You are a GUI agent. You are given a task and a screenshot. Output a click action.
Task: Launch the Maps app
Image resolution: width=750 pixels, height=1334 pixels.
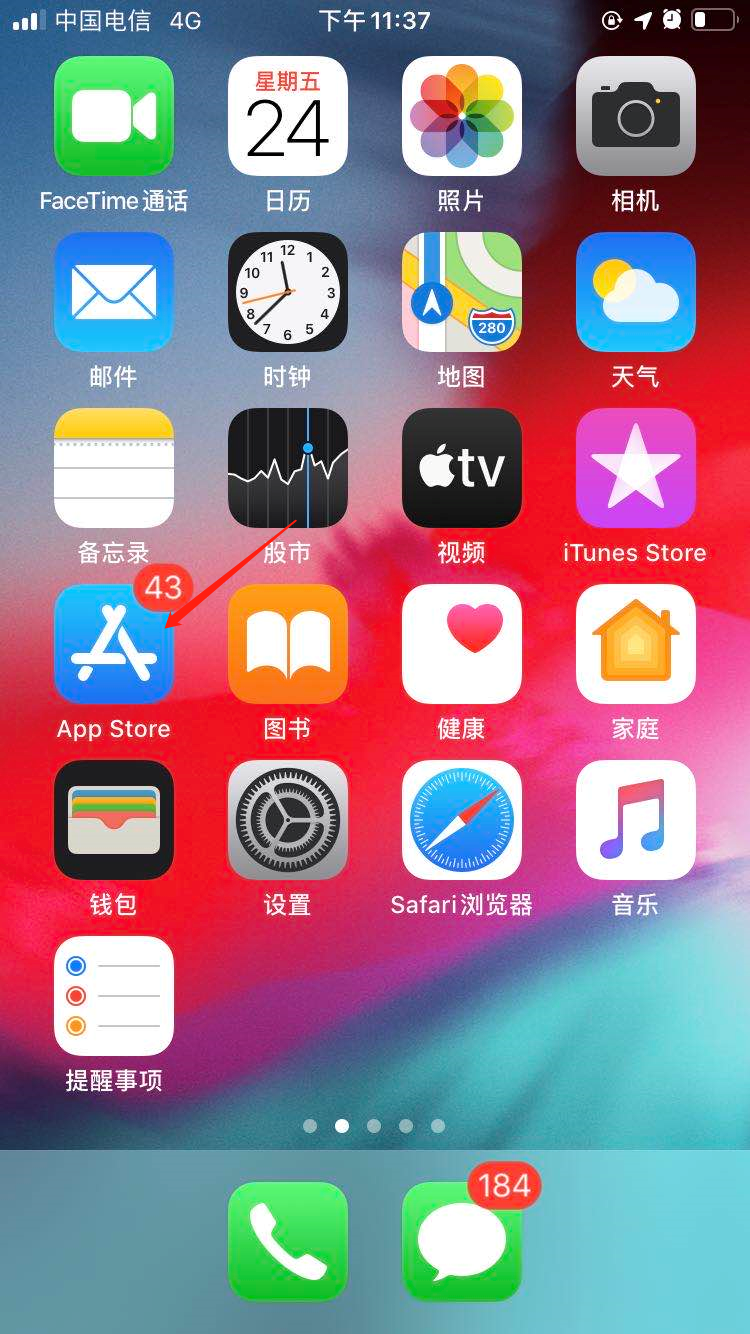point(462,292)
